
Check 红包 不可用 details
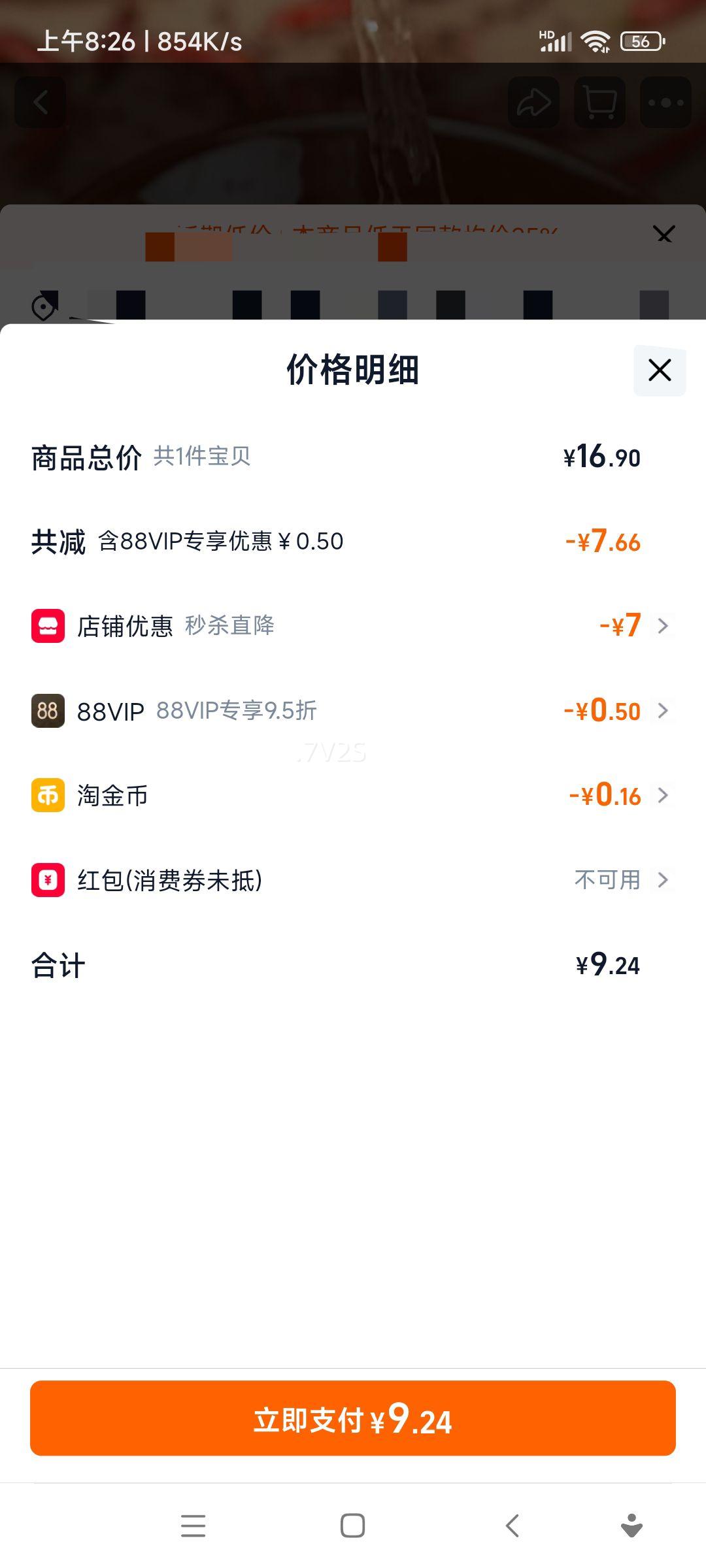click(x=353, y=880)
